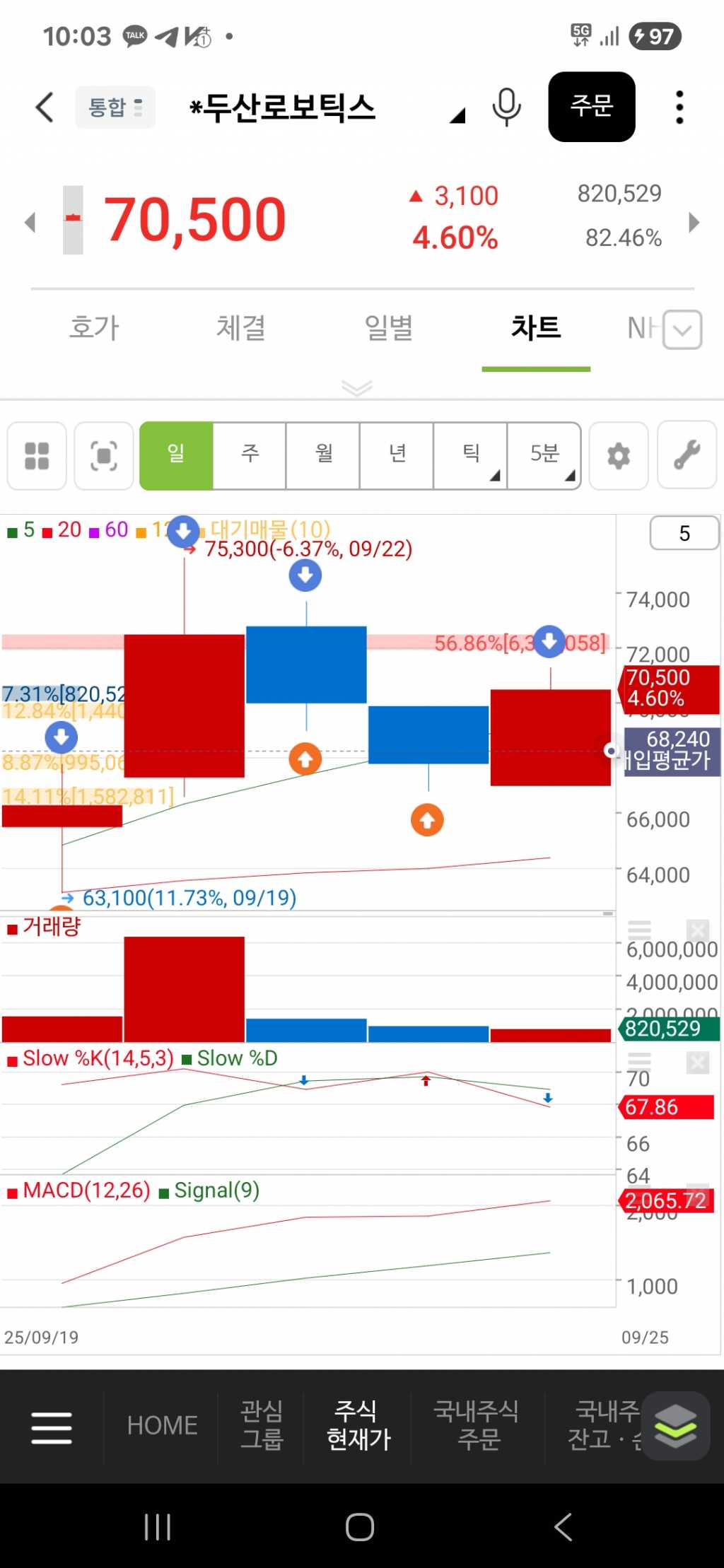This screenshot has height=1568, width=724.
Task: Start voice search with the microphone
Action: tap(506, 107)
